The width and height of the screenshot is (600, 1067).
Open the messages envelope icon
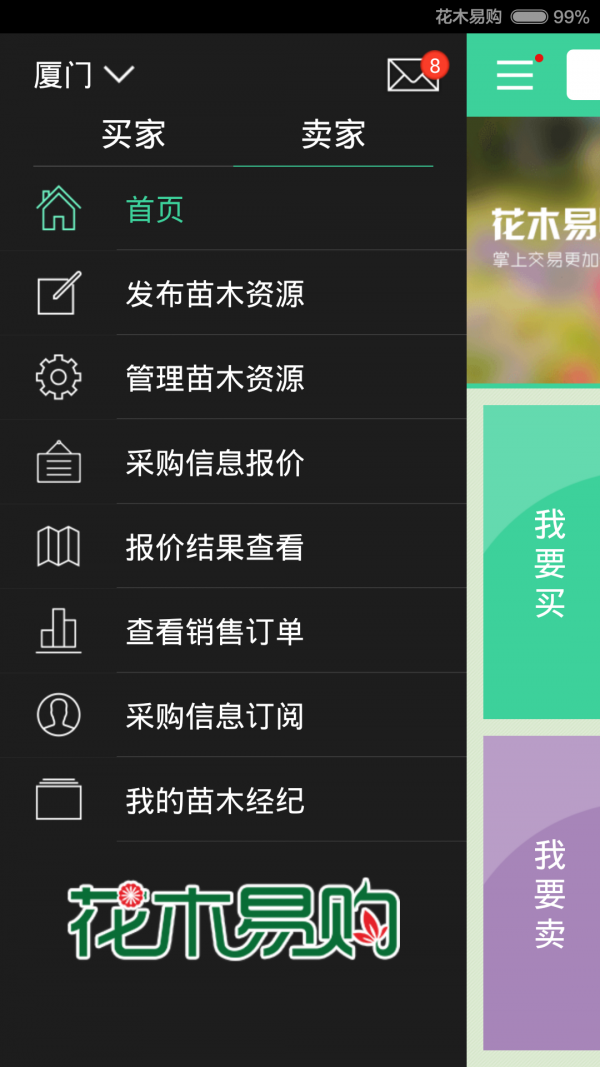click(413, 75)
